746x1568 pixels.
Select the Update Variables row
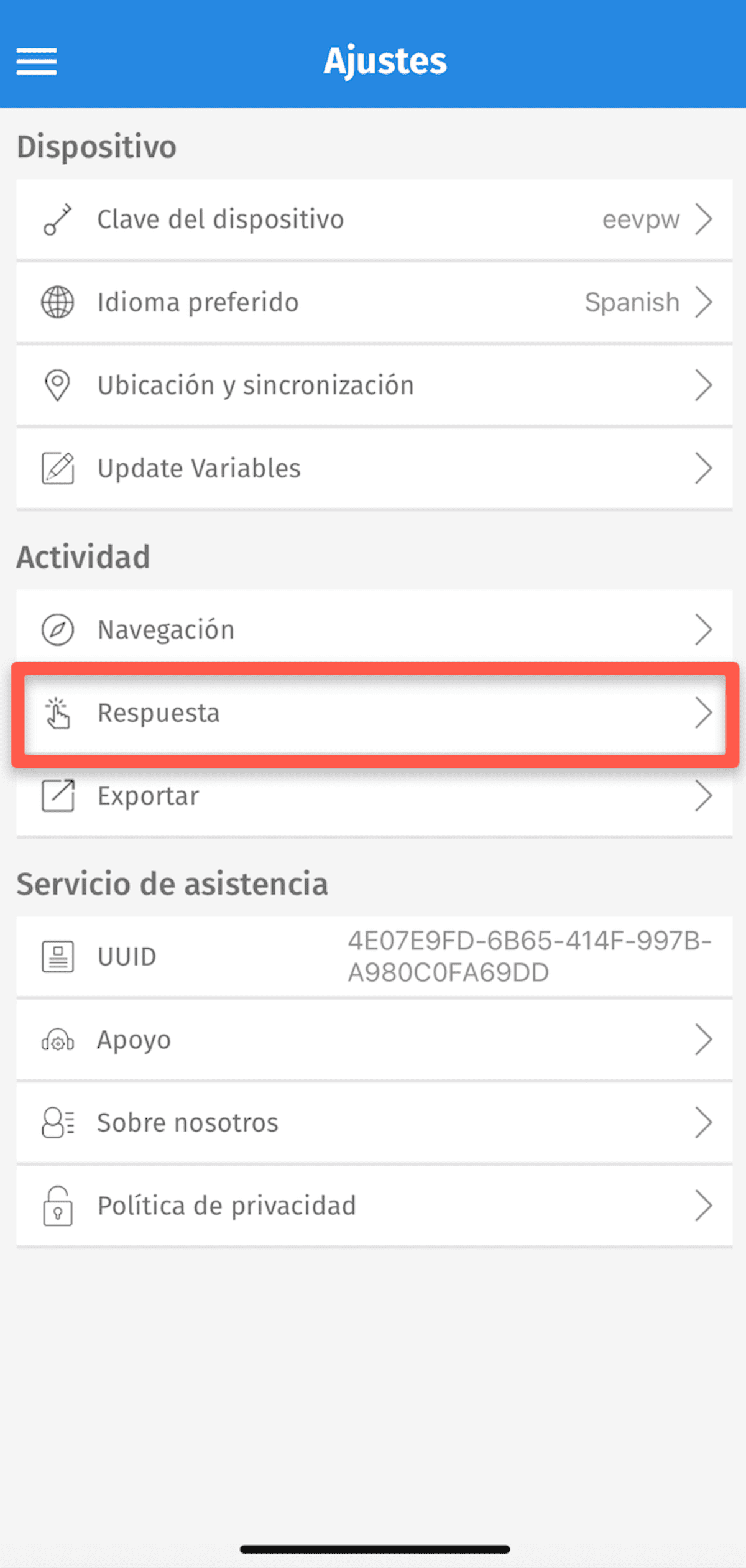[x=374, y=468]
